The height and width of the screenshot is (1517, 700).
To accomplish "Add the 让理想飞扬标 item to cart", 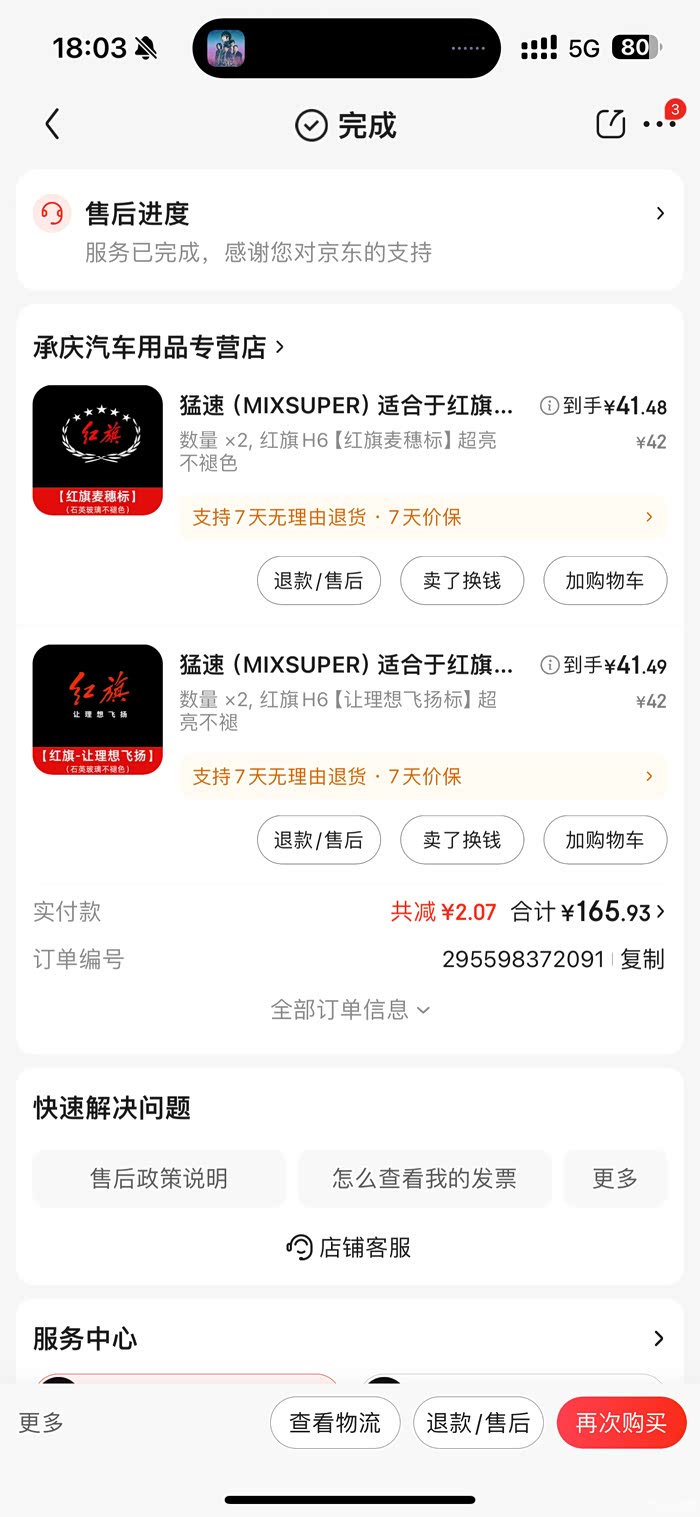I will pyautogui.click(x=605, y=840).
